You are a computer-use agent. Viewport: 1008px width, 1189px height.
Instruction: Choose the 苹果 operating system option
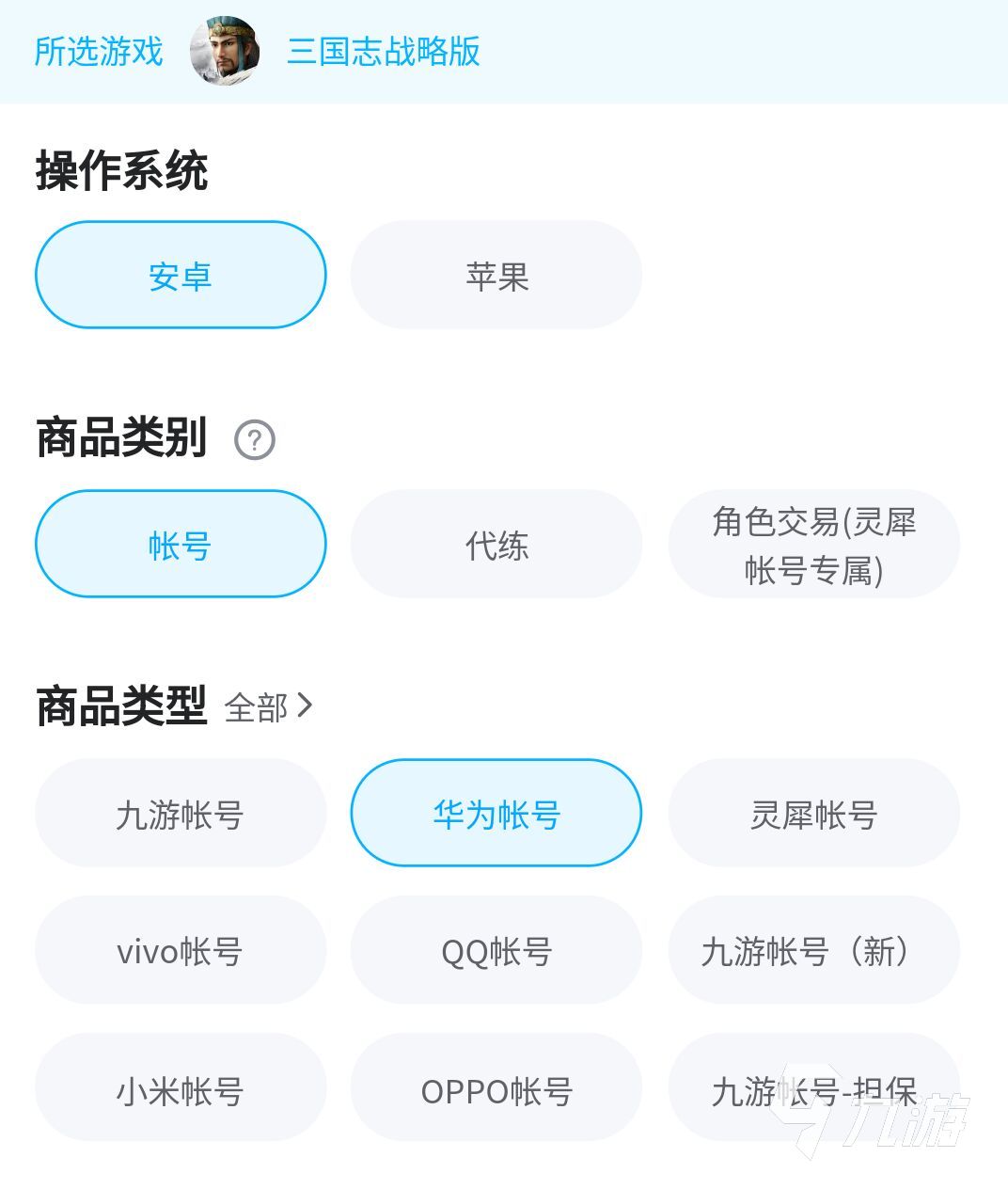click(x=496, y=275)
